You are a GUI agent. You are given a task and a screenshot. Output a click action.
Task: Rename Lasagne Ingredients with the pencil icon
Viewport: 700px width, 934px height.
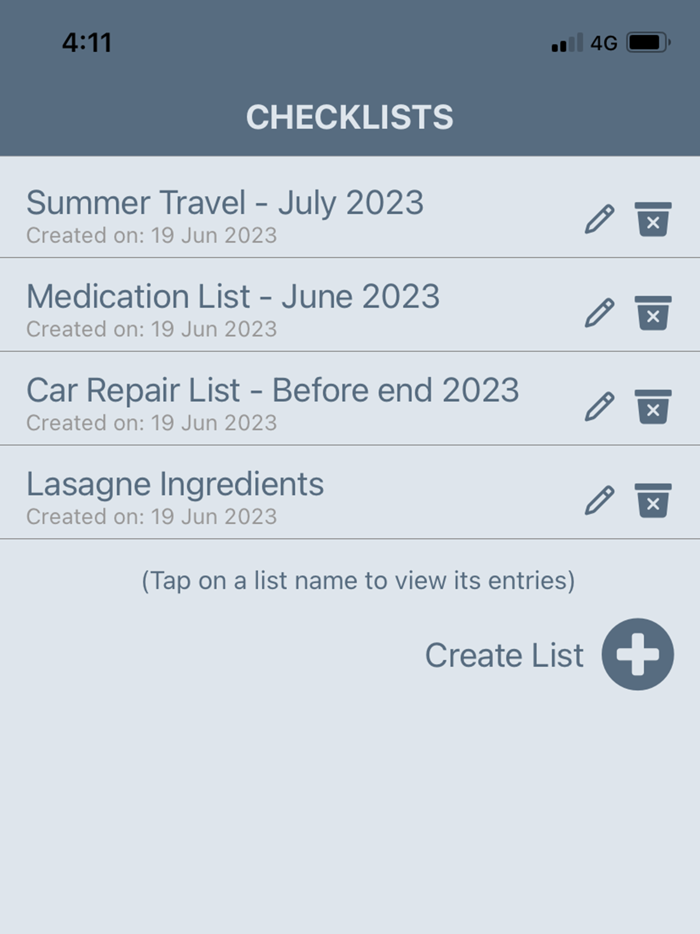point(599,500)
